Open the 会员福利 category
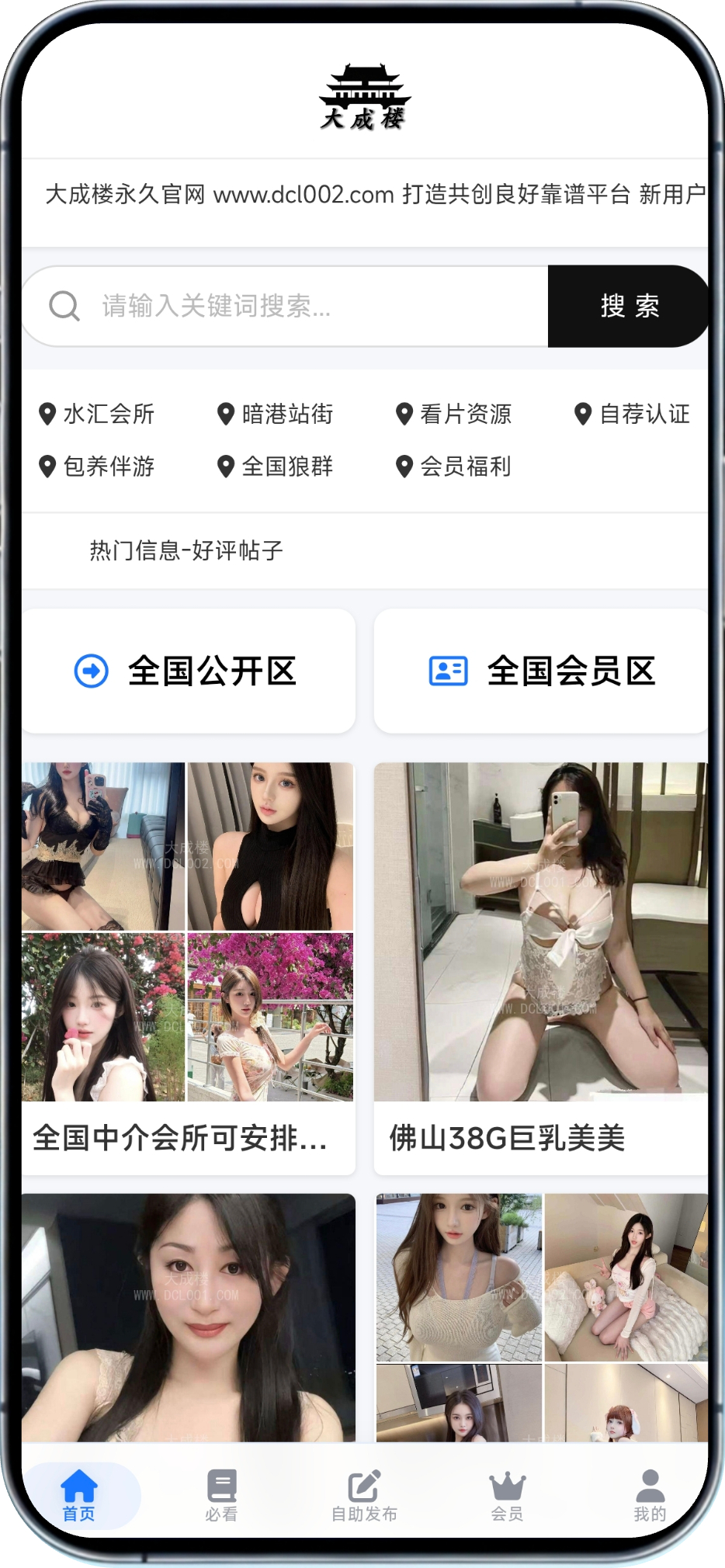725x1568 pixels. click(x=455, y=466)
